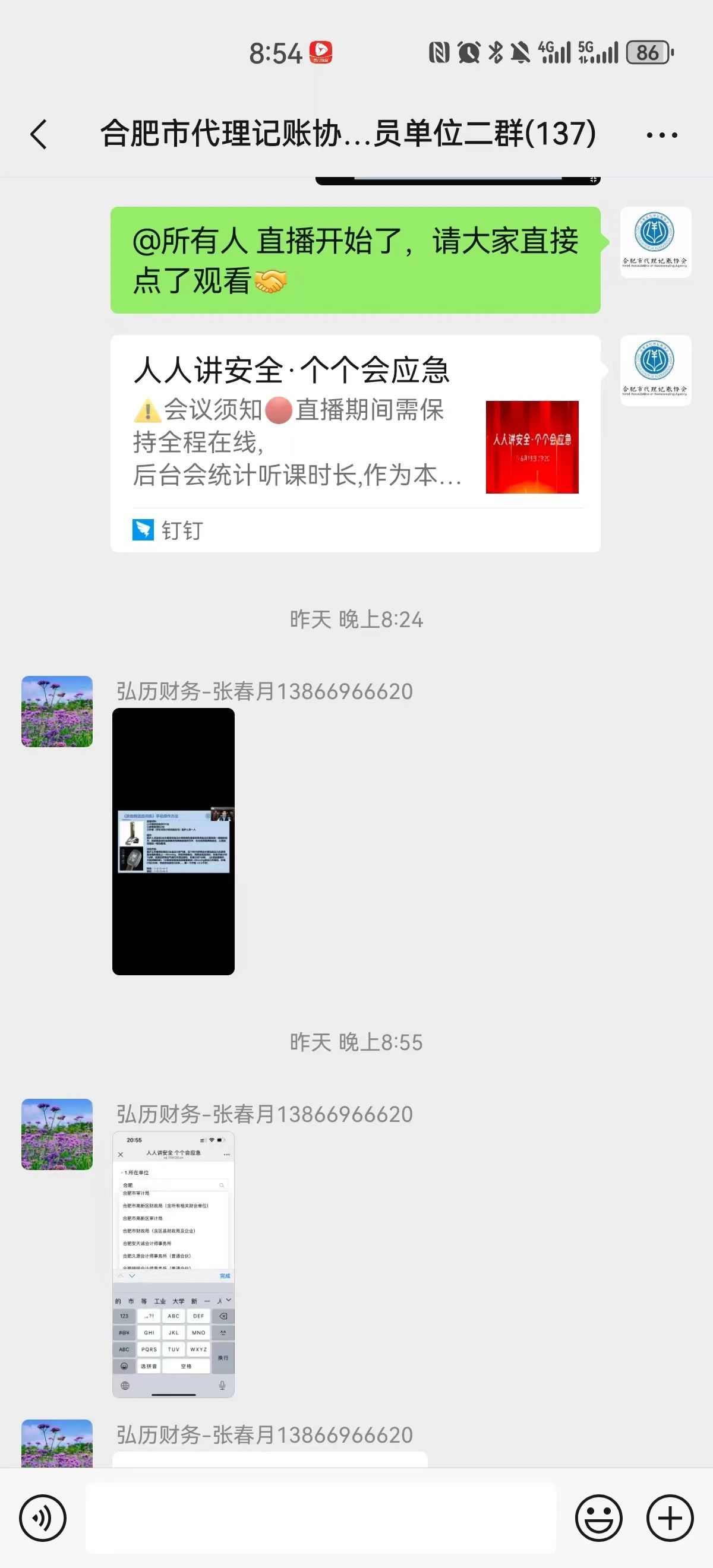Open the association's avatar beside the green message

click(x=656, y=242)
